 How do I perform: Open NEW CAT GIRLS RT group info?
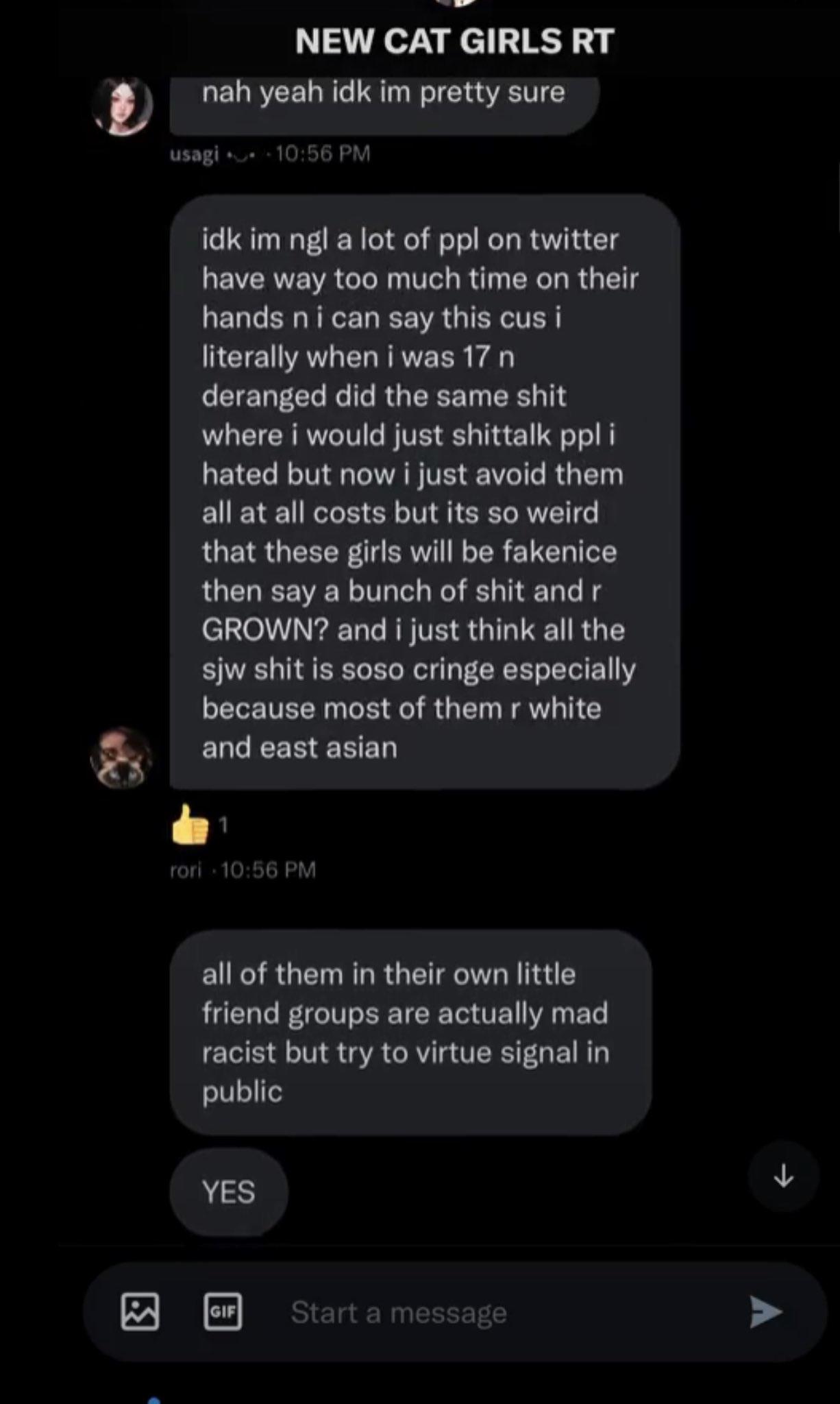454,41
